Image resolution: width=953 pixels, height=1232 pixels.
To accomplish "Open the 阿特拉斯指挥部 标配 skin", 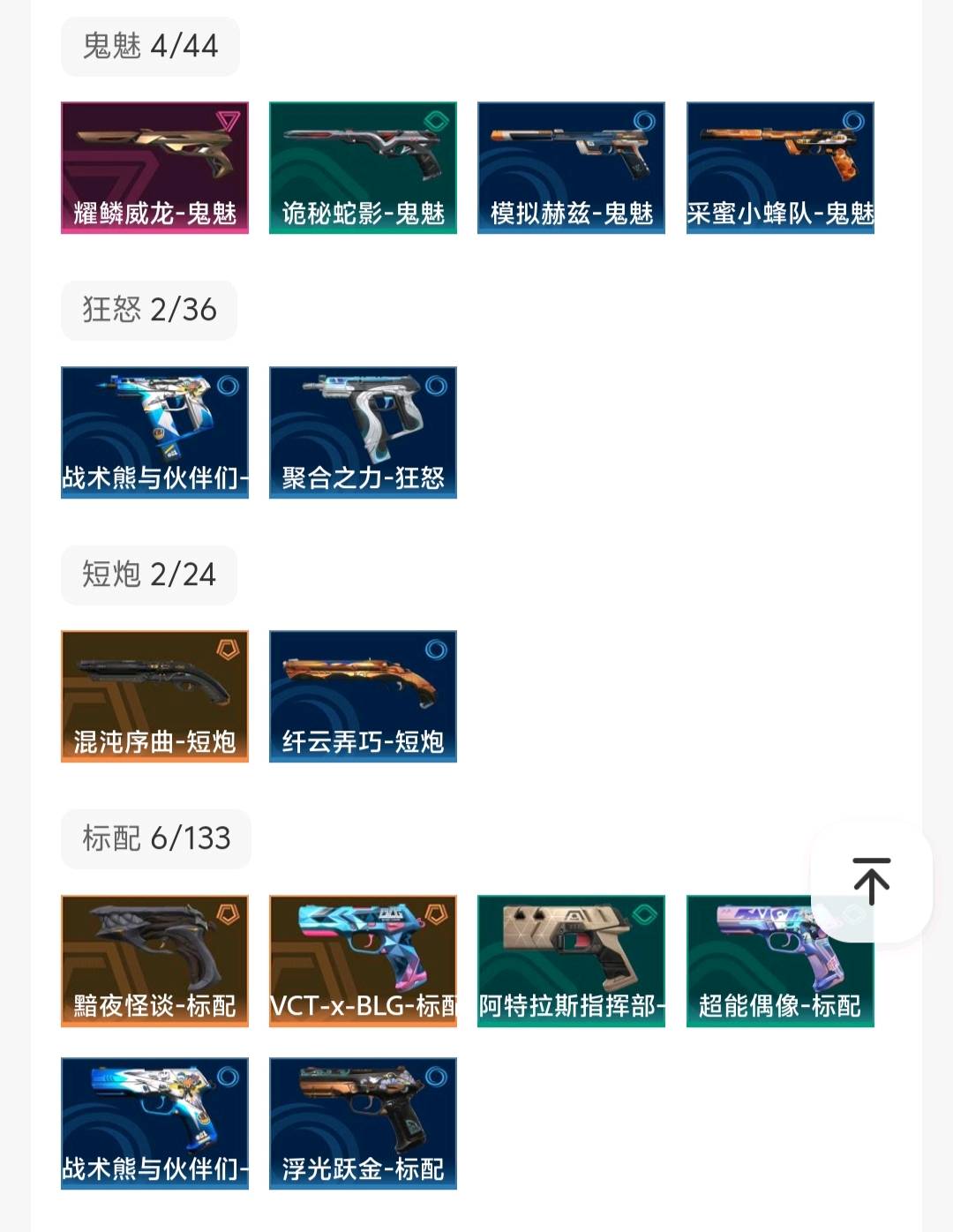I will point(571,961).
